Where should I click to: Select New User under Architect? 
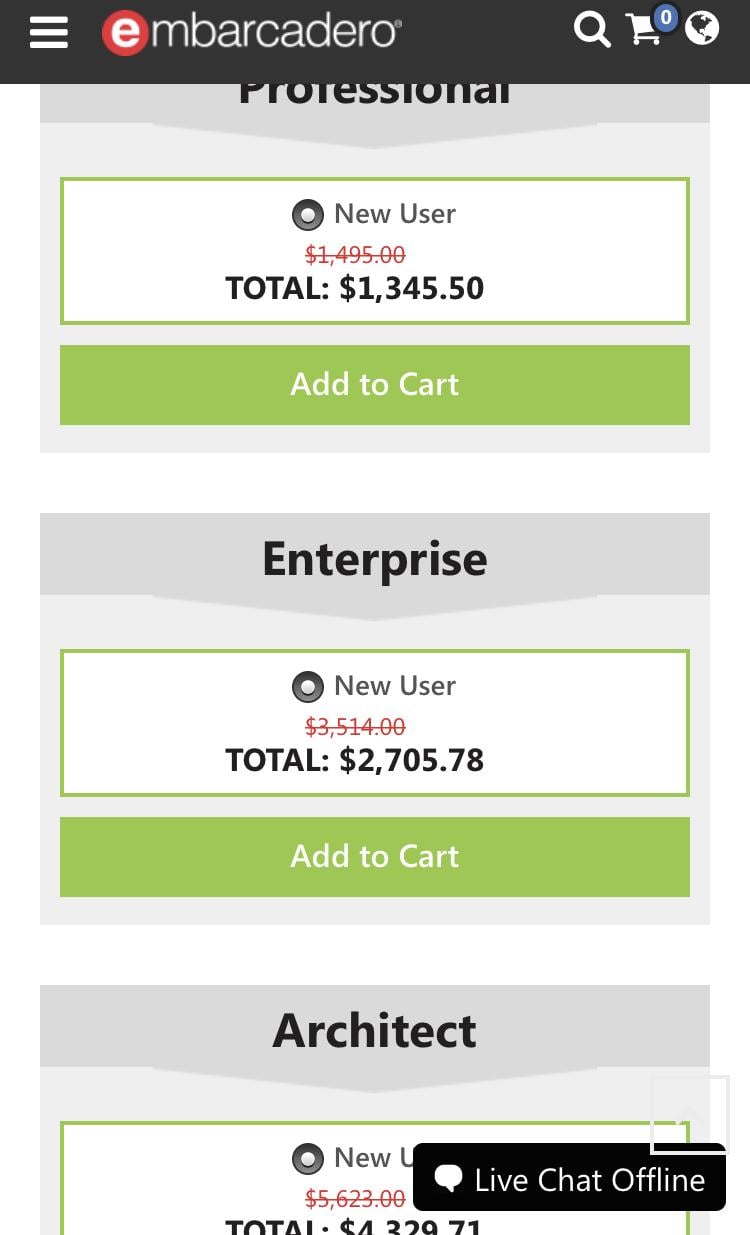click(308, 1158)
